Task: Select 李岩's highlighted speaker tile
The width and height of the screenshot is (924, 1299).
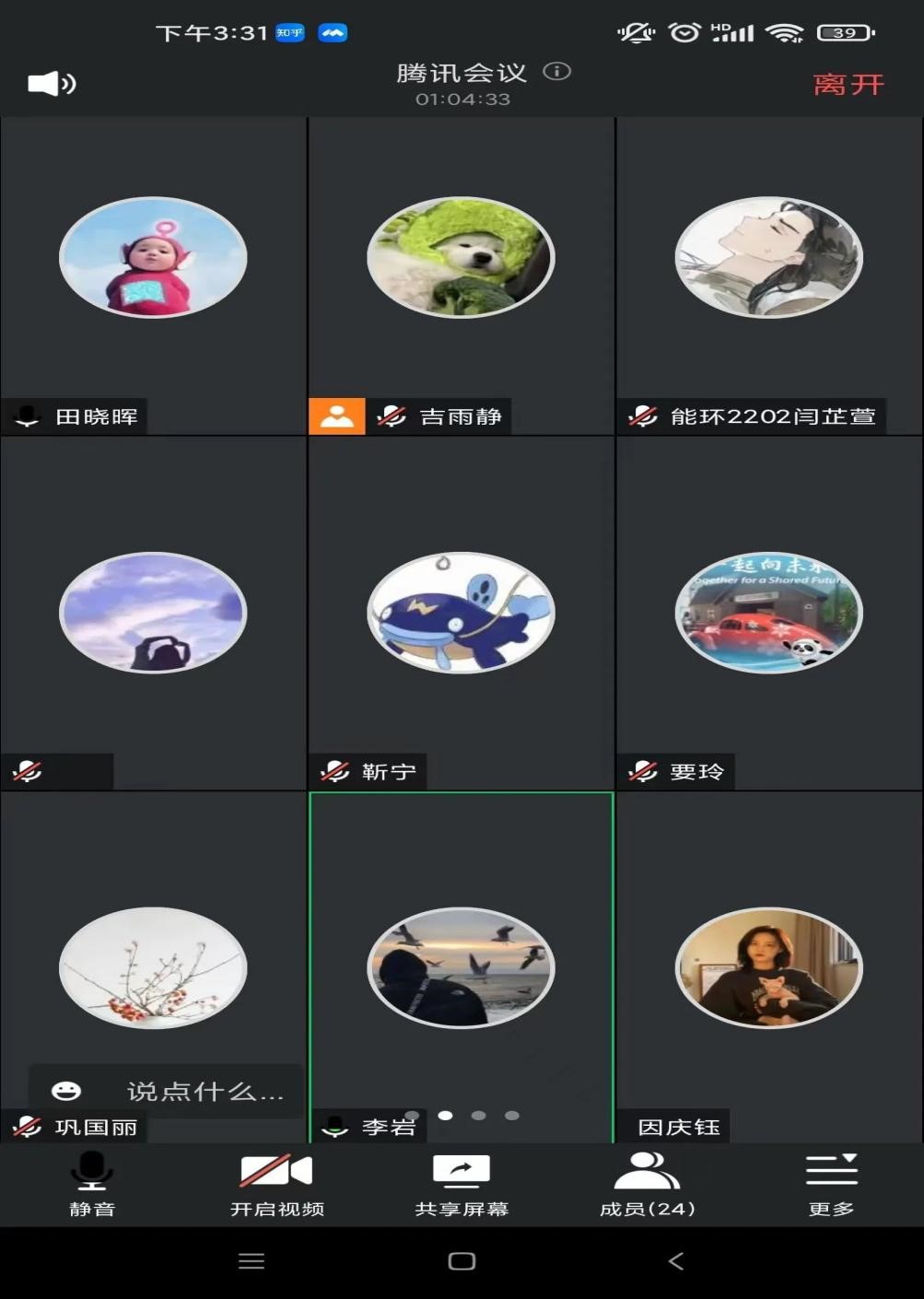Action: [x=461, y=967]
